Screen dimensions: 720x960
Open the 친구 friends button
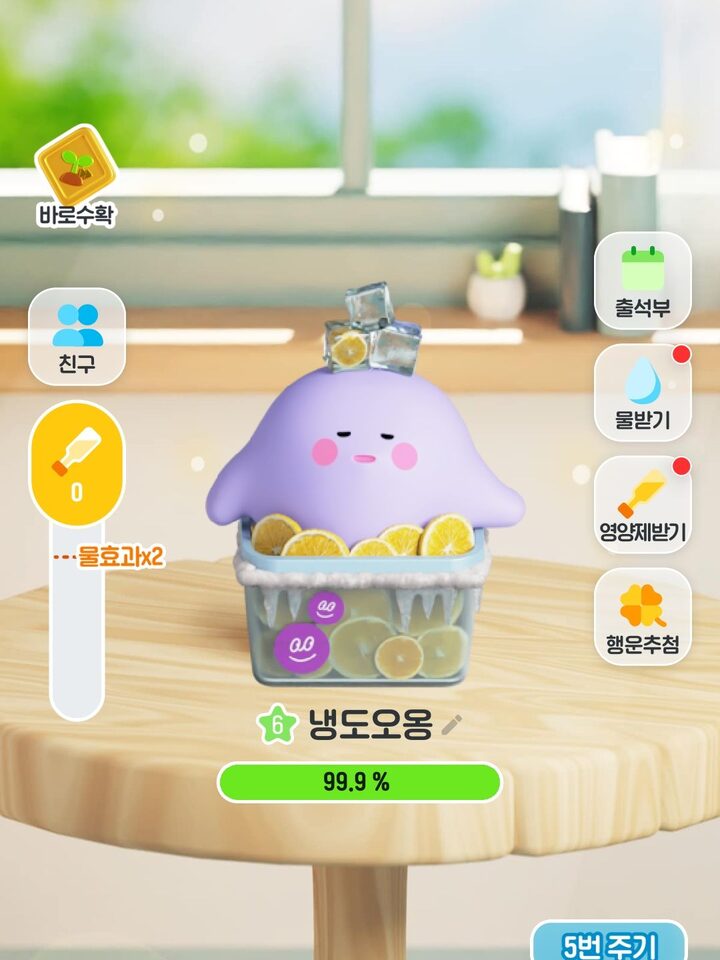click(77, 337)
